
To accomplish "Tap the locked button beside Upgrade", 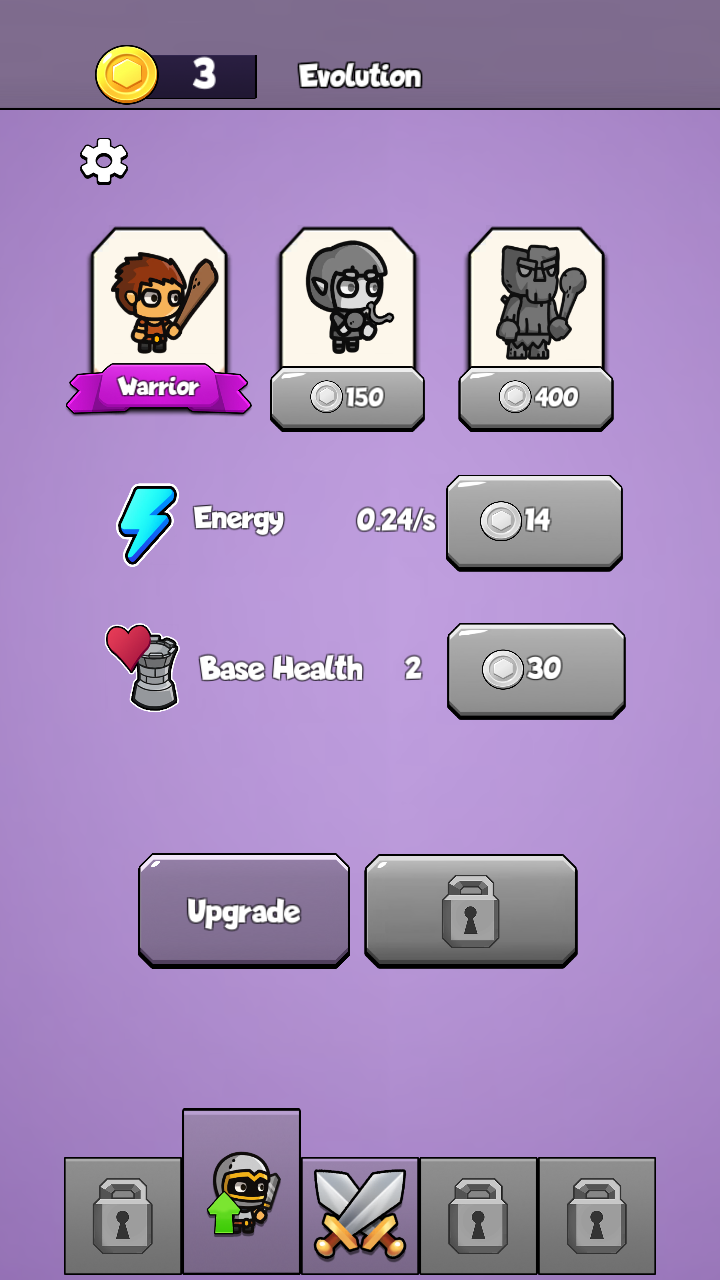I will coord(470,910).
